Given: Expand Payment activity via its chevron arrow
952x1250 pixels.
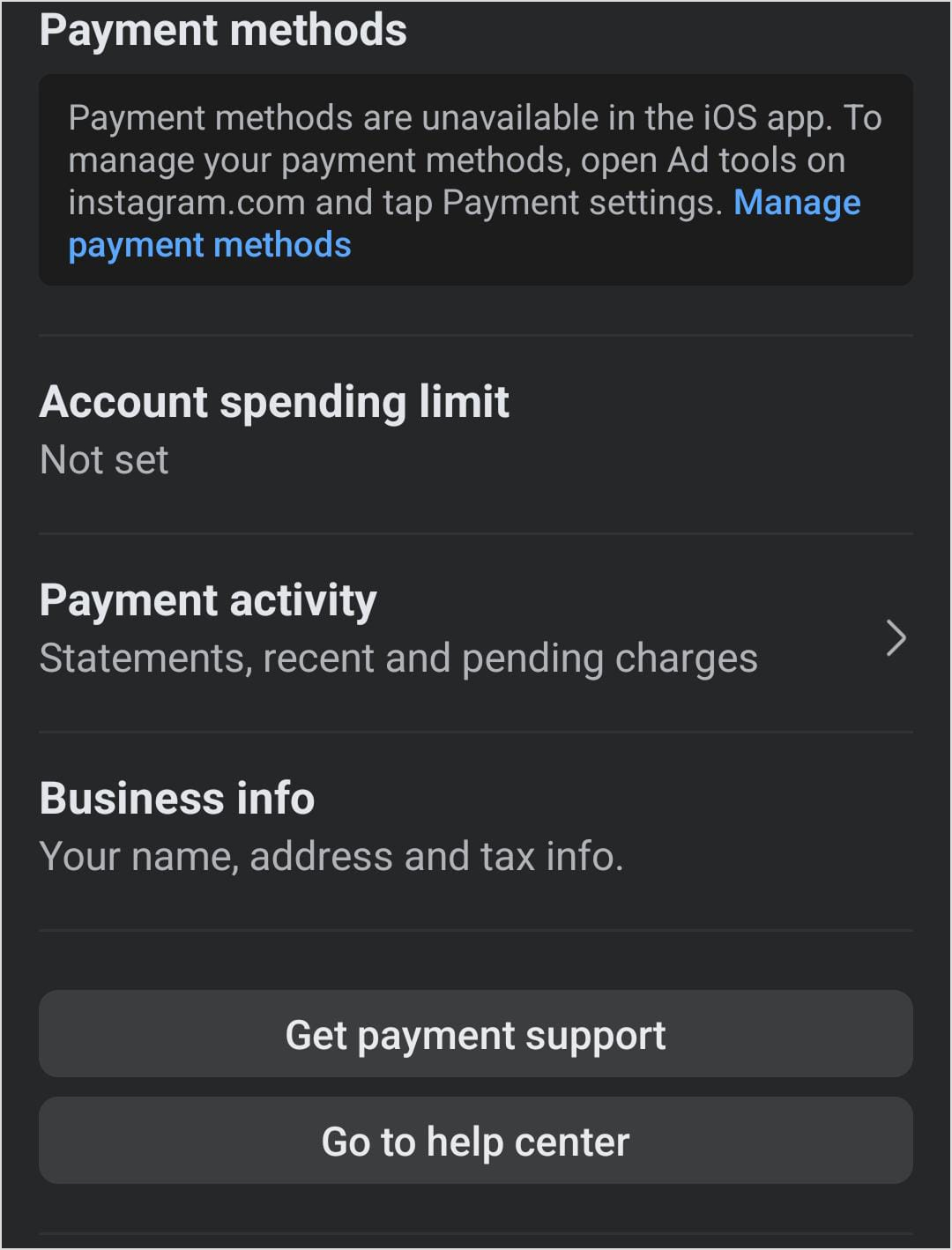Looking at the screenshot, I should click(x=897, y=637).
